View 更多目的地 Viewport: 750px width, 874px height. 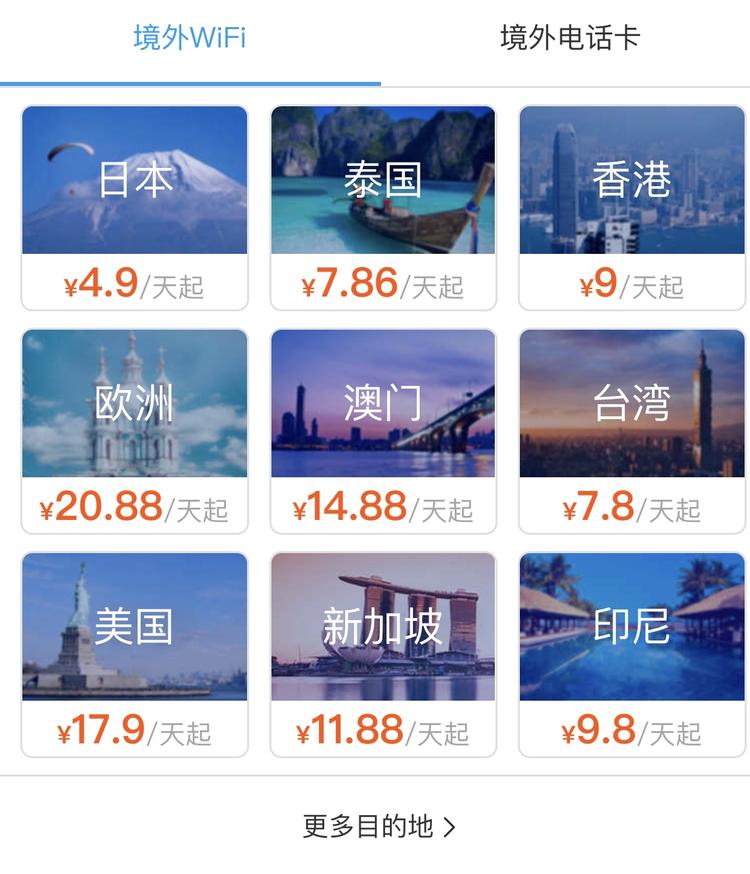pos(378,826)
